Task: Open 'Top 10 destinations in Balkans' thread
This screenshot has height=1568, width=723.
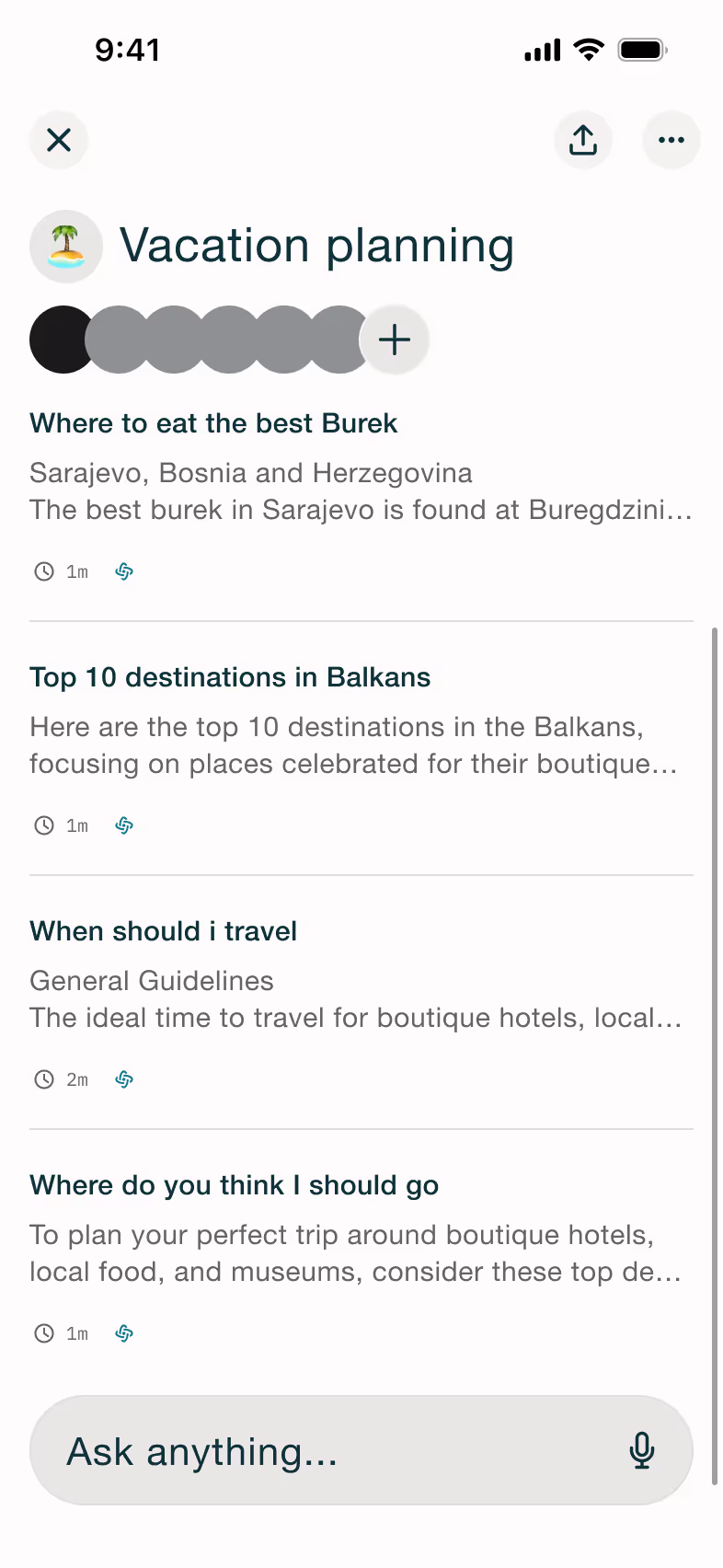Action: tap(361, 750)
